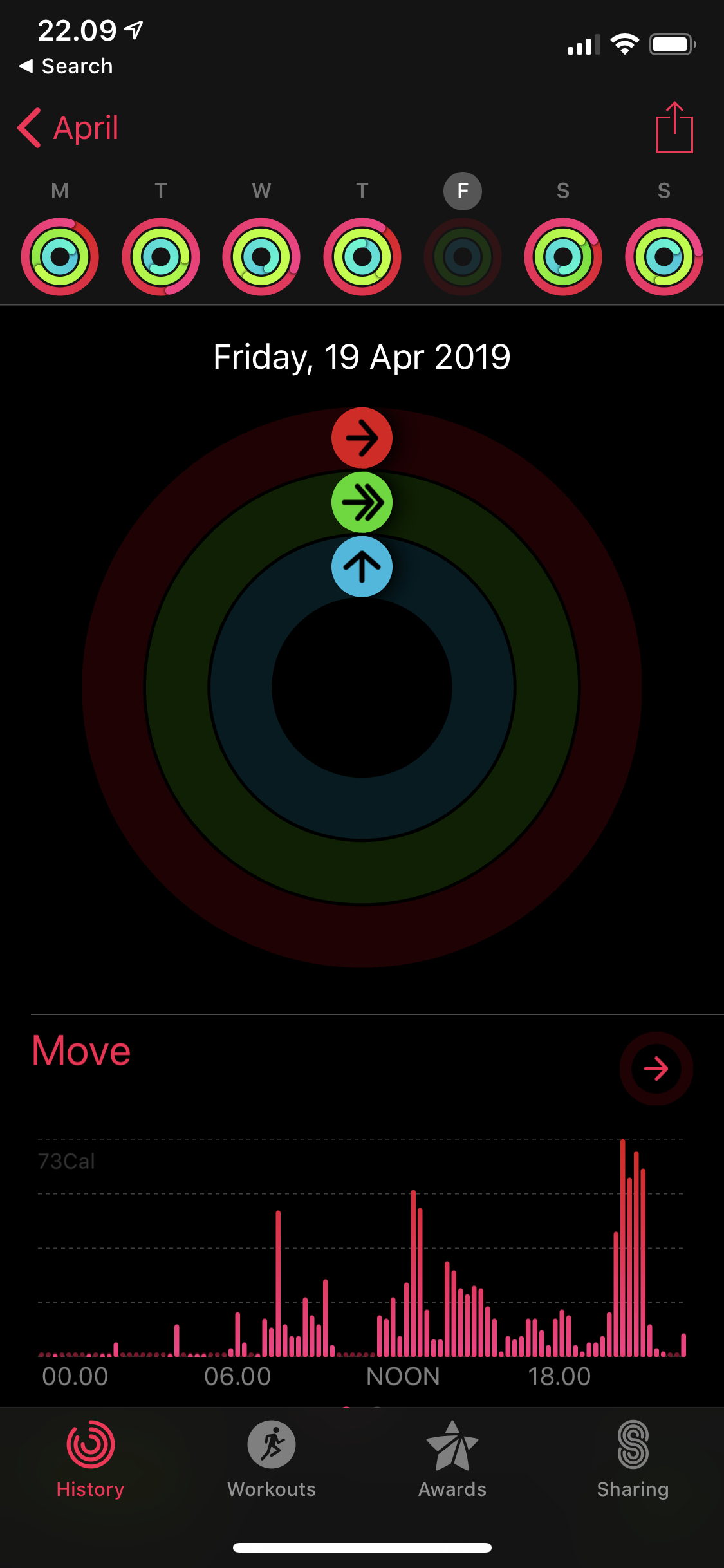This screenshot has width=724, height=1568.
Task: Go back to the April calendar
Action: [x=68, y=128]
